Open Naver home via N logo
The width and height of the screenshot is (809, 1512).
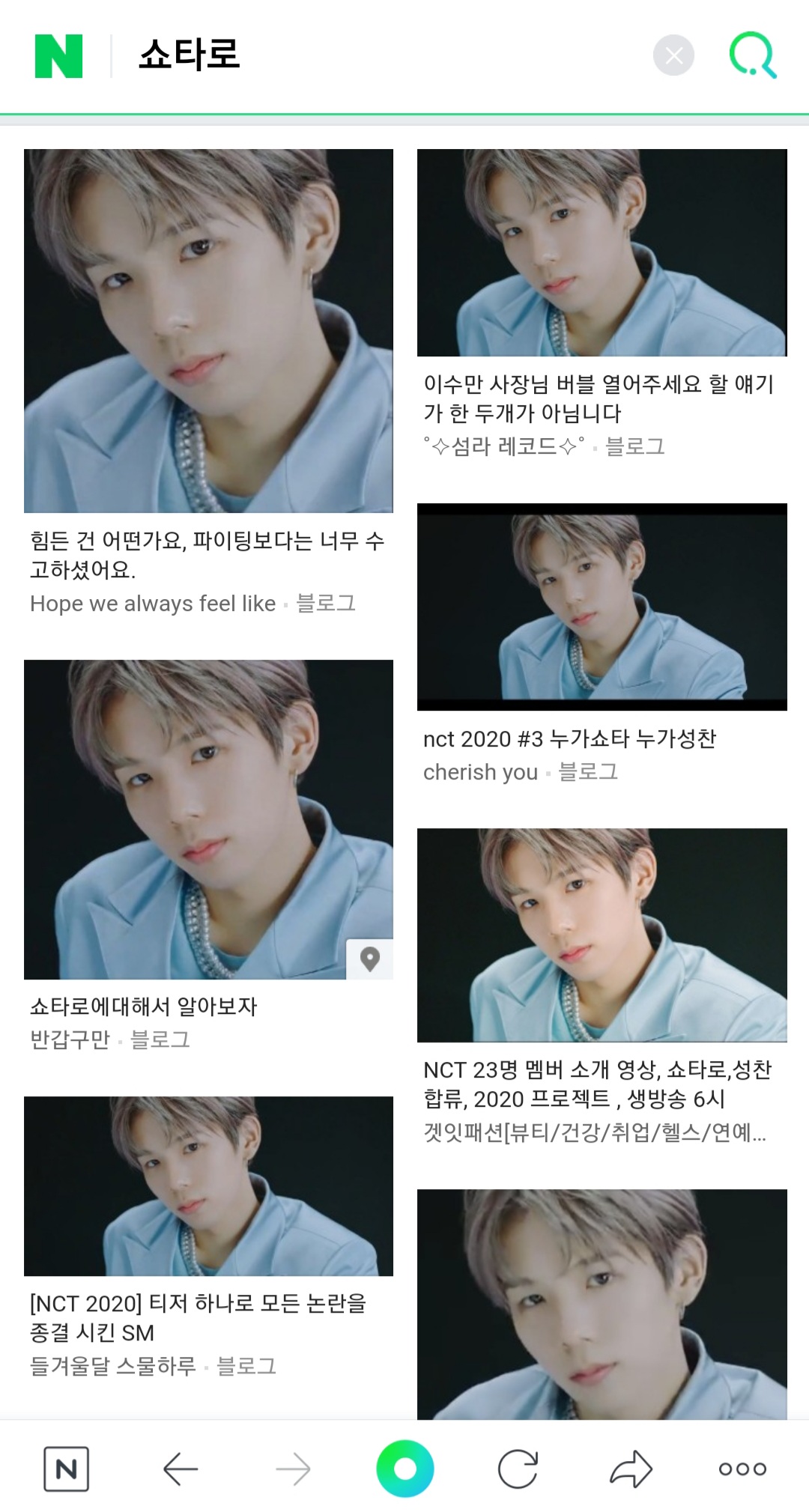click(x=56, y=56)
